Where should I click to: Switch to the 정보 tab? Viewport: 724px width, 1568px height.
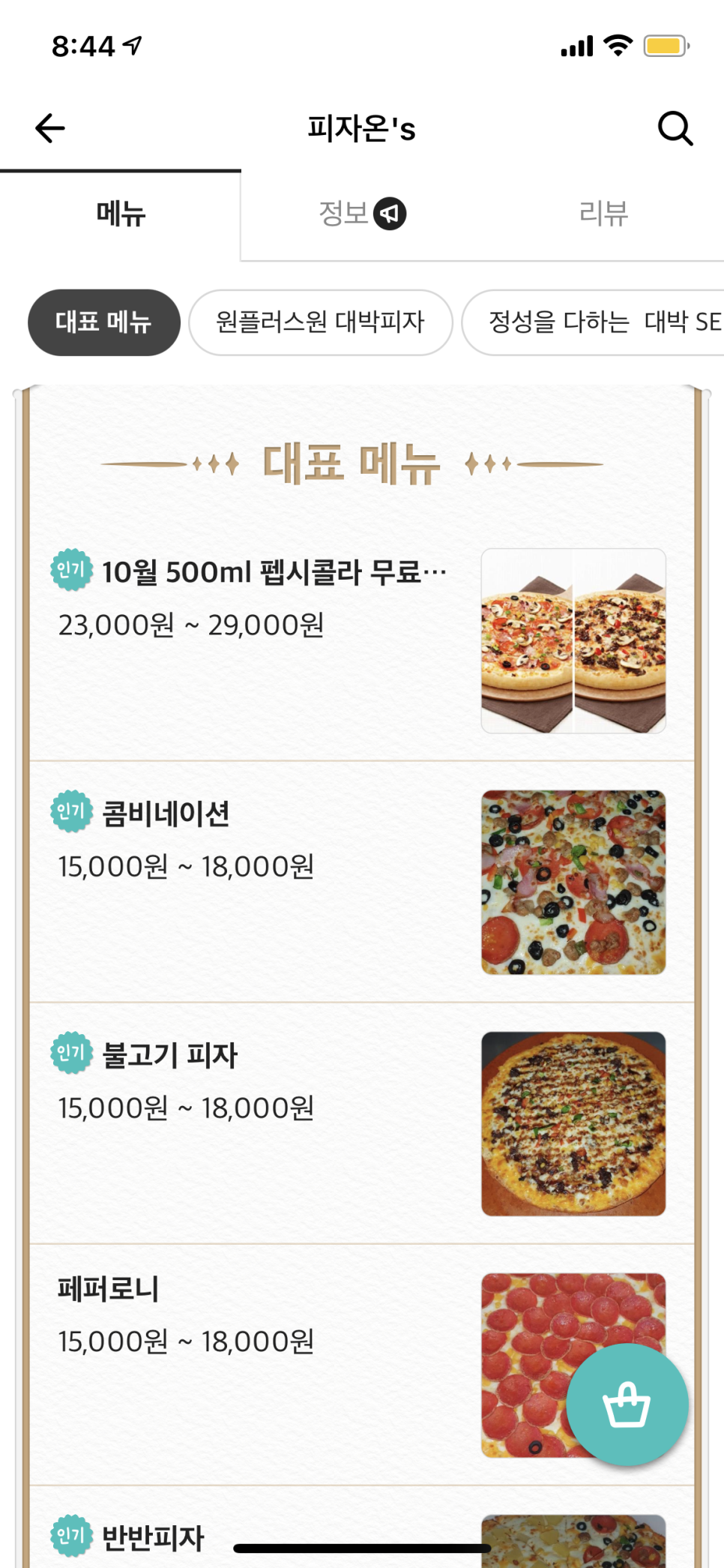point(361,214)
